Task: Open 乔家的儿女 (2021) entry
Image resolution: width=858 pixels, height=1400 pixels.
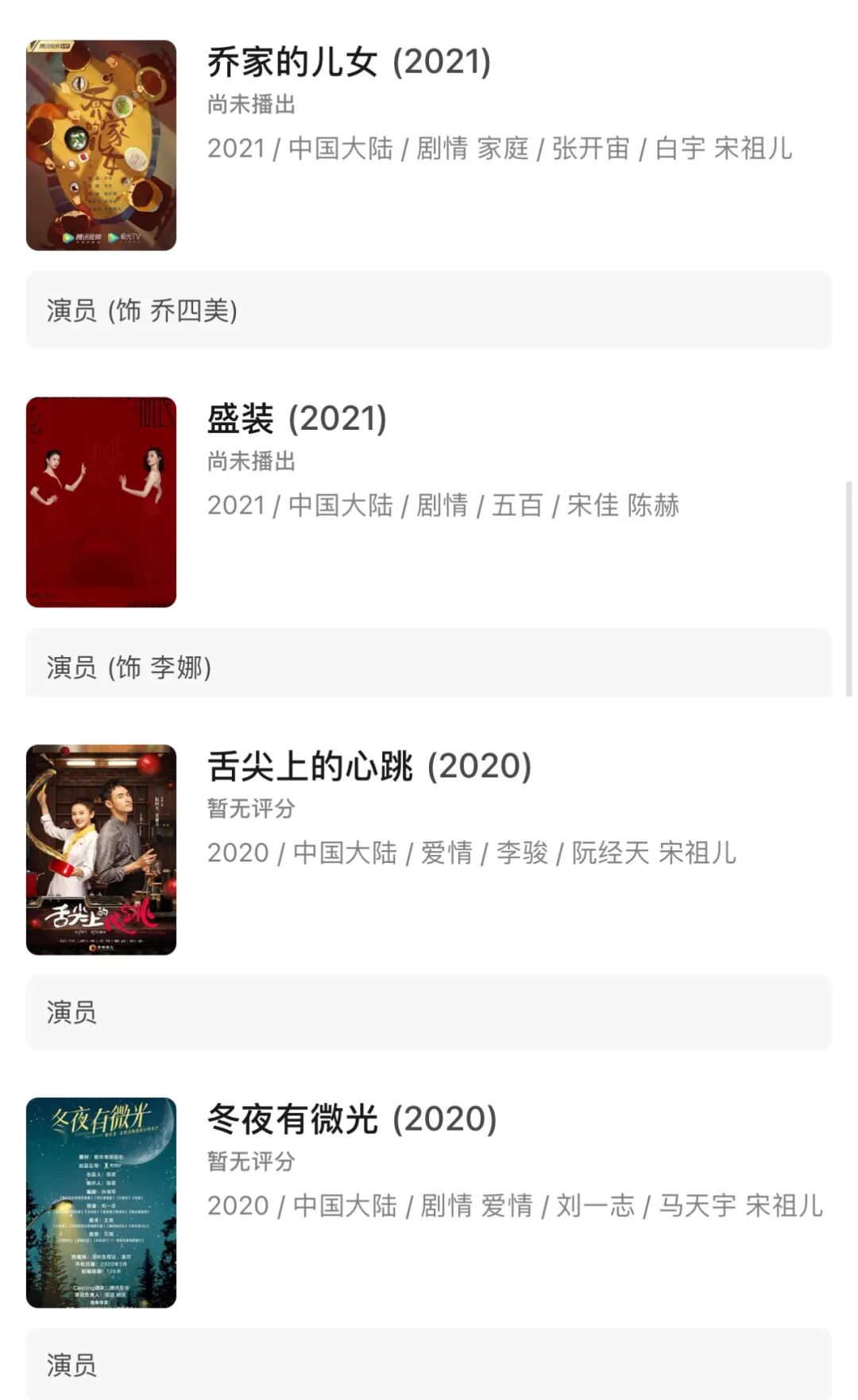Action: click(x=349, y=63)
